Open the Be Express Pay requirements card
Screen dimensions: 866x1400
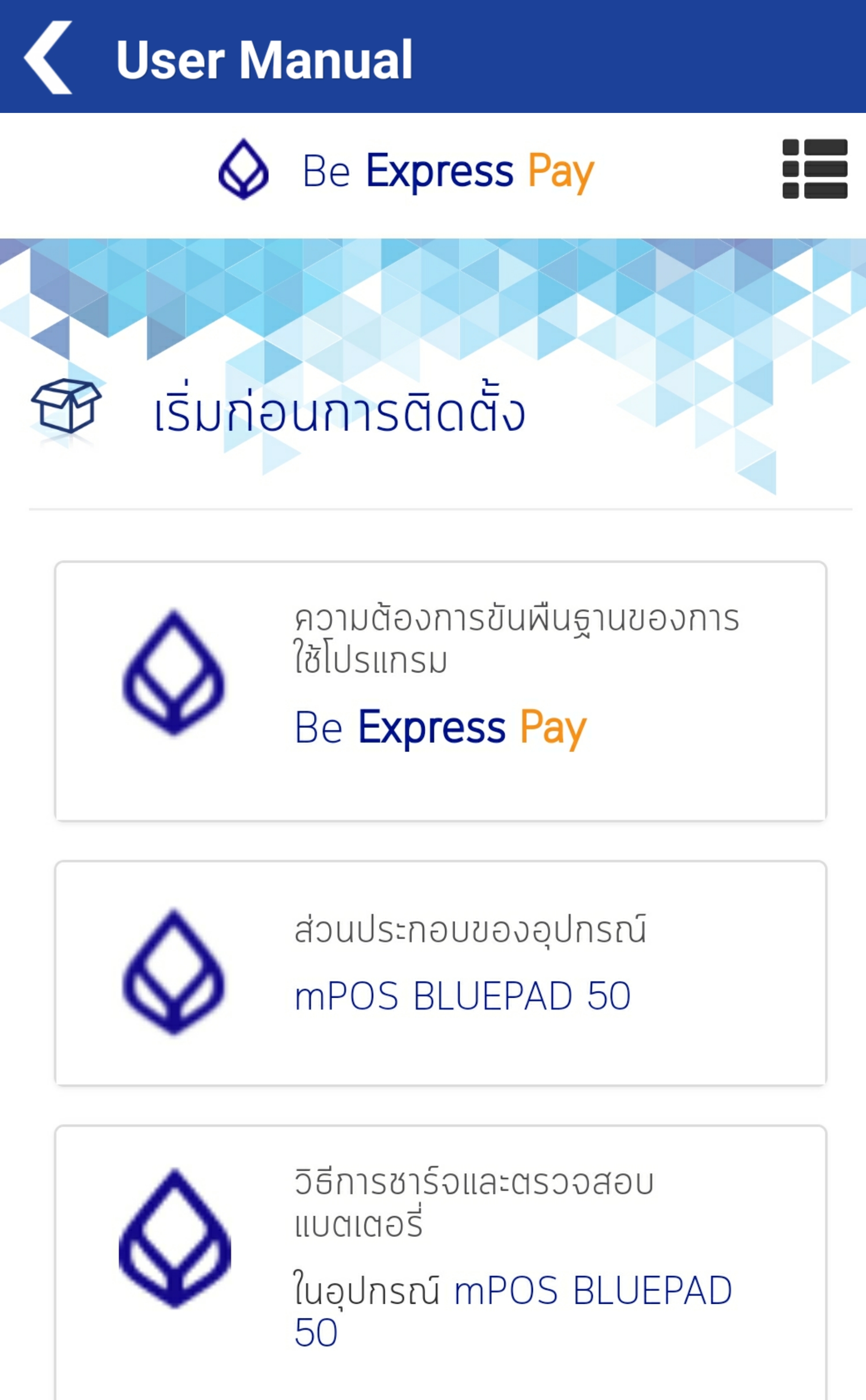pos(440,691)
